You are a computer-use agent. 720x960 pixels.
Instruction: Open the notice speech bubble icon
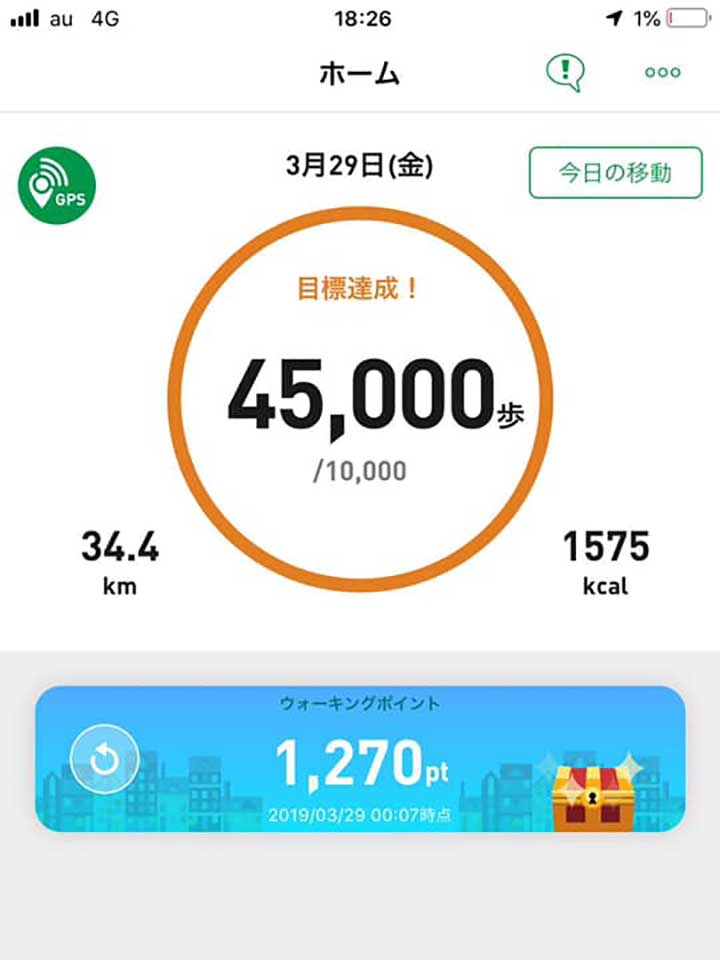[564, 72]
